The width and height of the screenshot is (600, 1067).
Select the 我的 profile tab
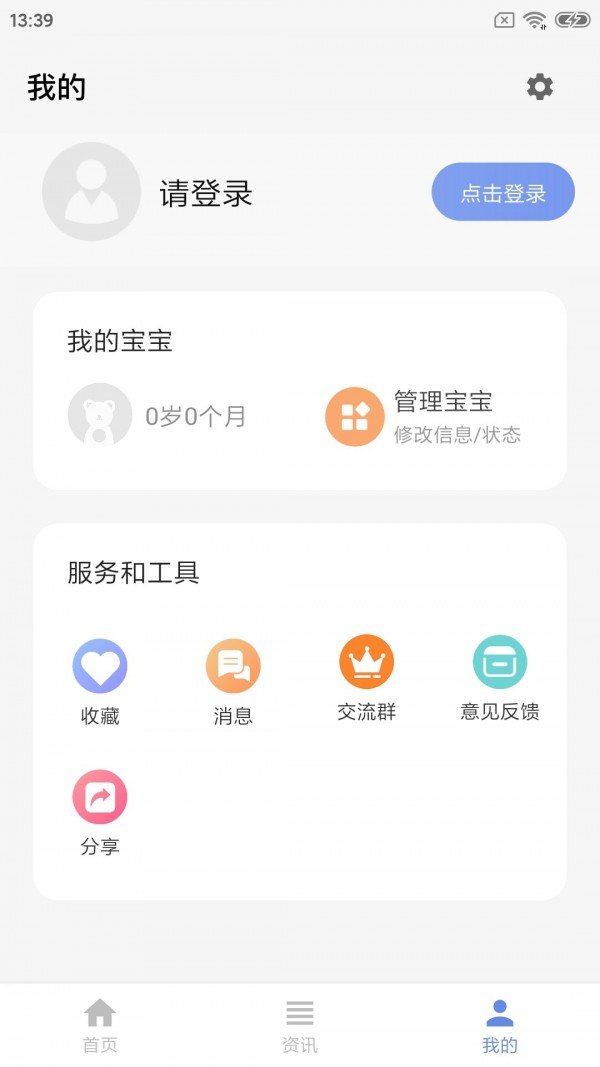[500, 1025]
